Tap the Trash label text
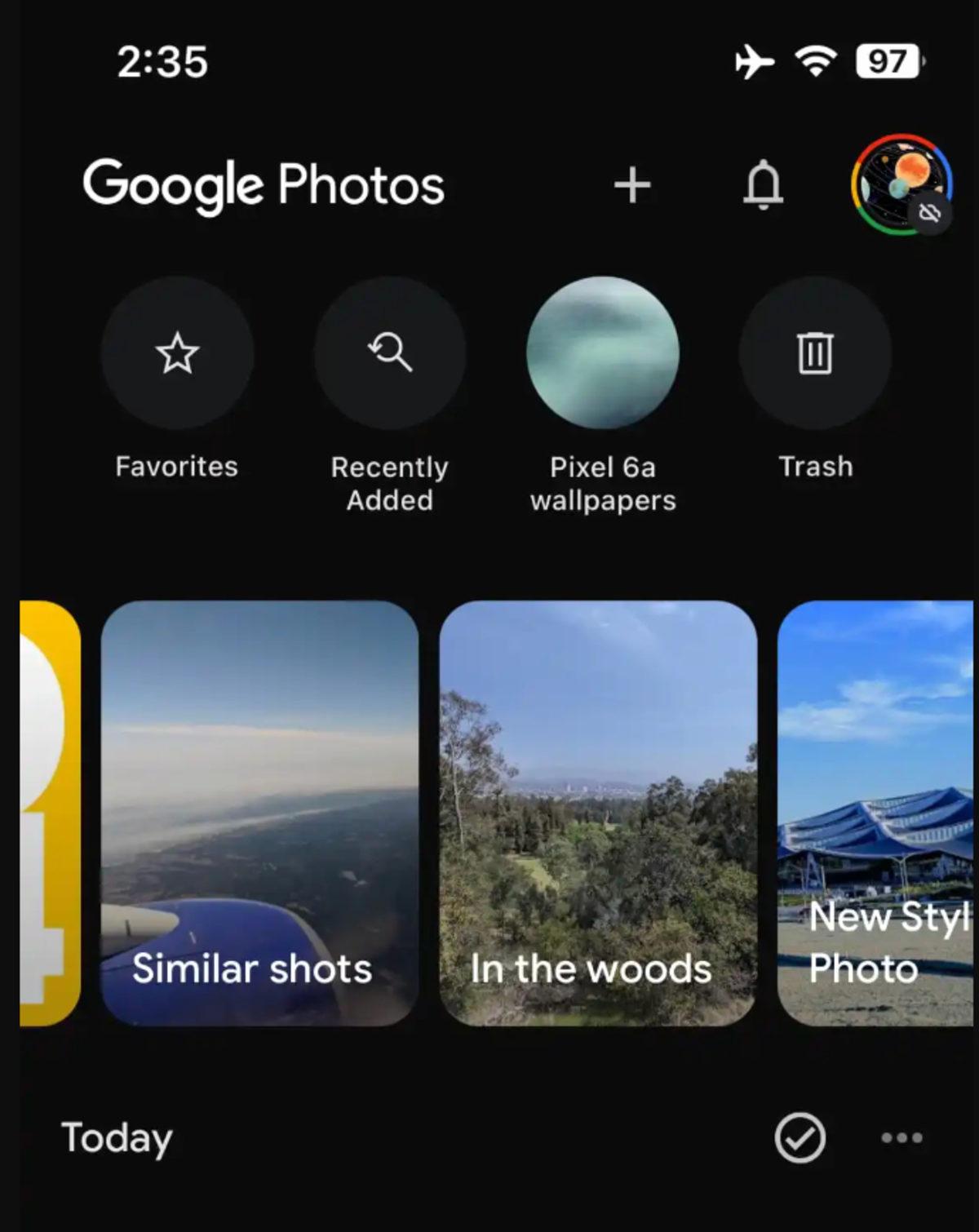Image resolution: width=979 pixels, height=1232 pixels. [815, 466]
